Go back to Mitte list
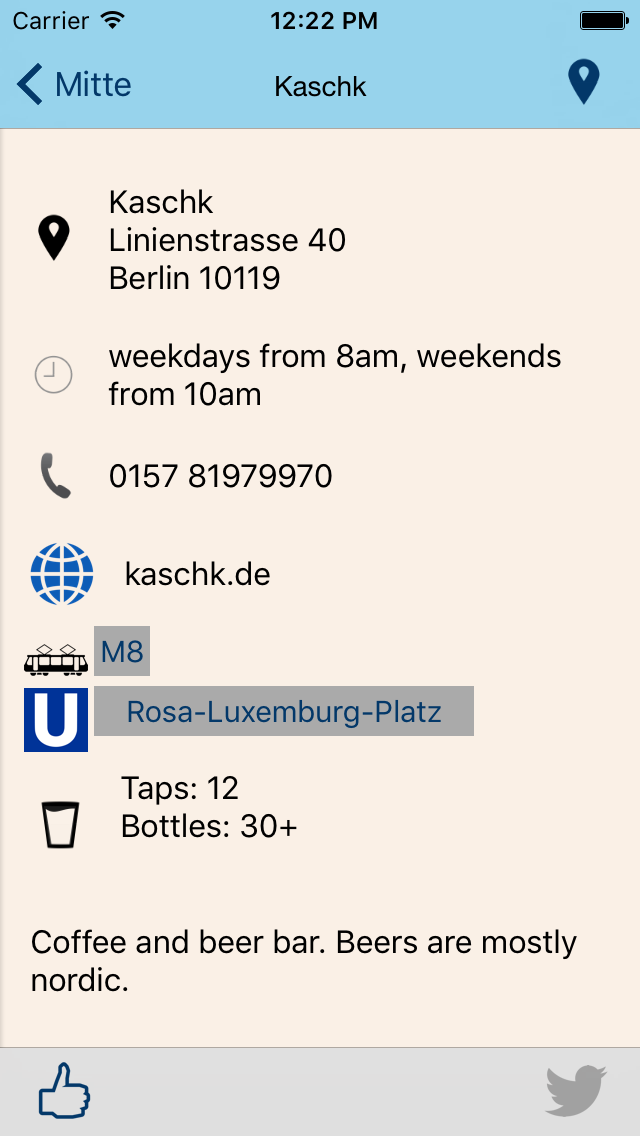640x1136 pixels. 74,85
